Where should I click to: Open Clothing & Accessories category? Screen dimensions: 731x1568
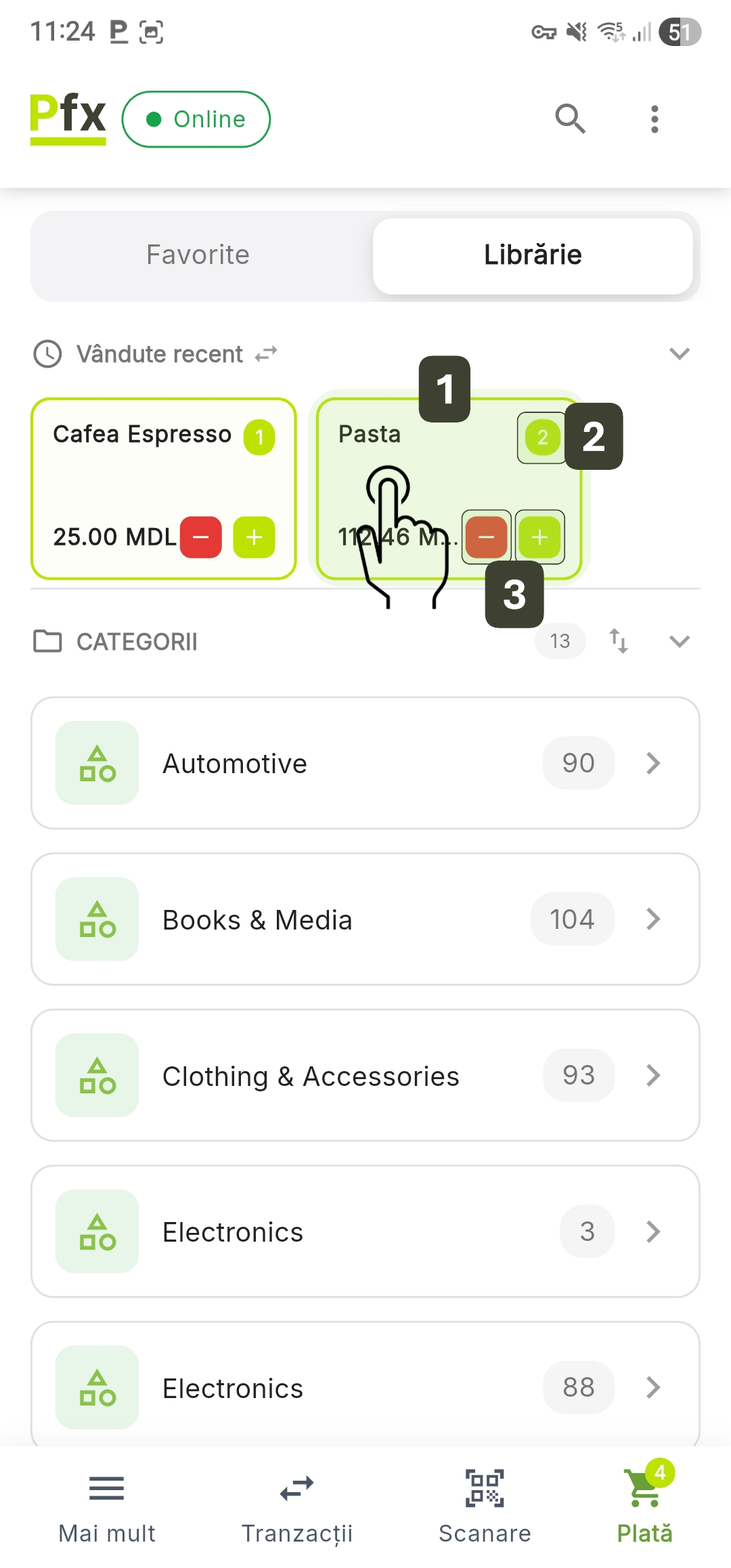coord(365,1075)
